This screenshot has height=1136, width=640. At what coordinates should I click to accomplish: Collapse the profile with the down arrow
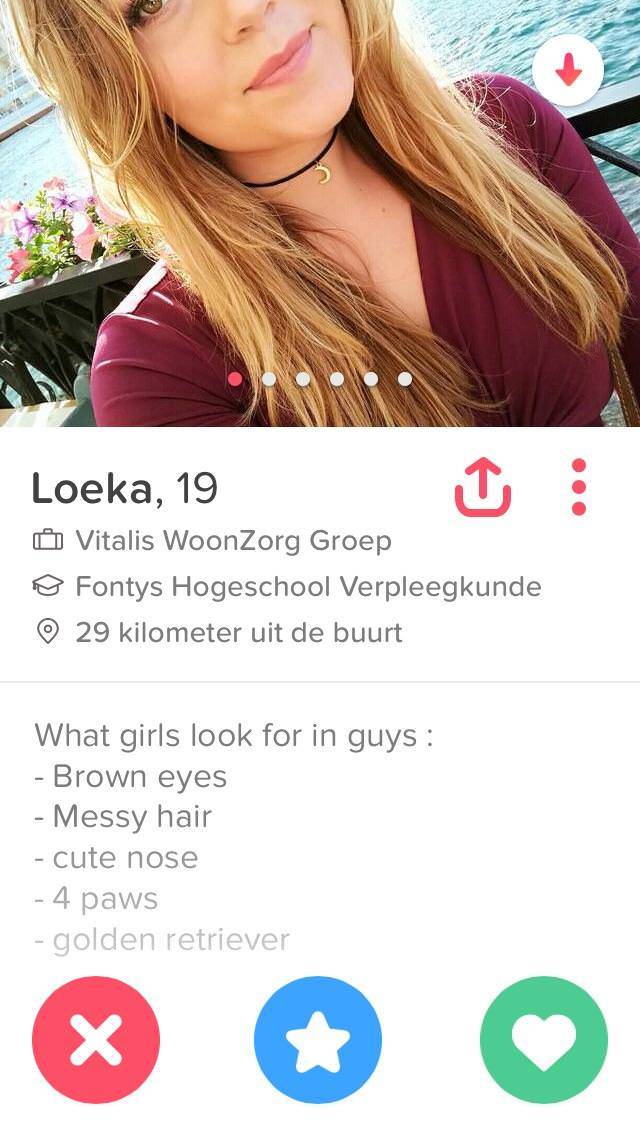(x=568, y=70)
